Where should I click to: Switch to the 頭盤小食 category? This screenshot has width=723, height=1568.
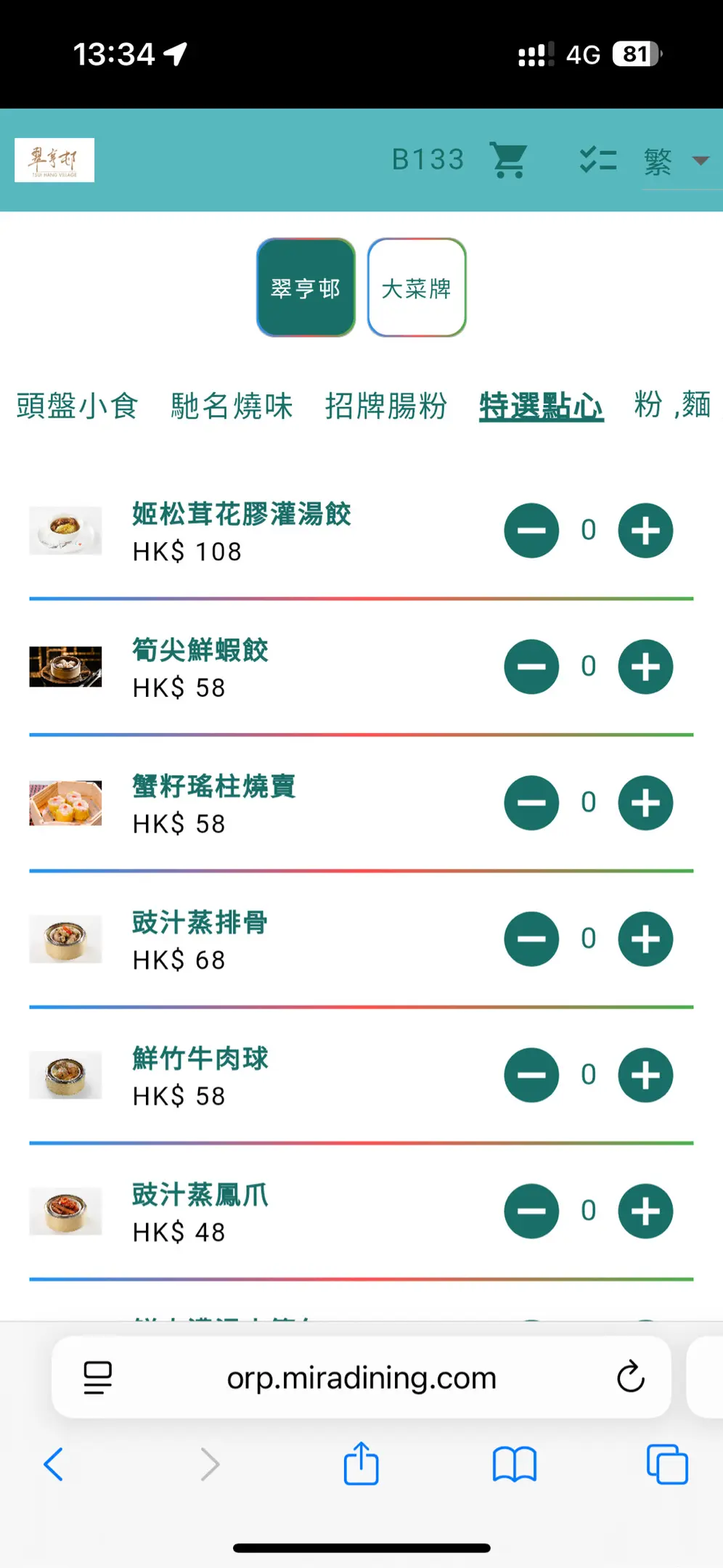[77, 405]
